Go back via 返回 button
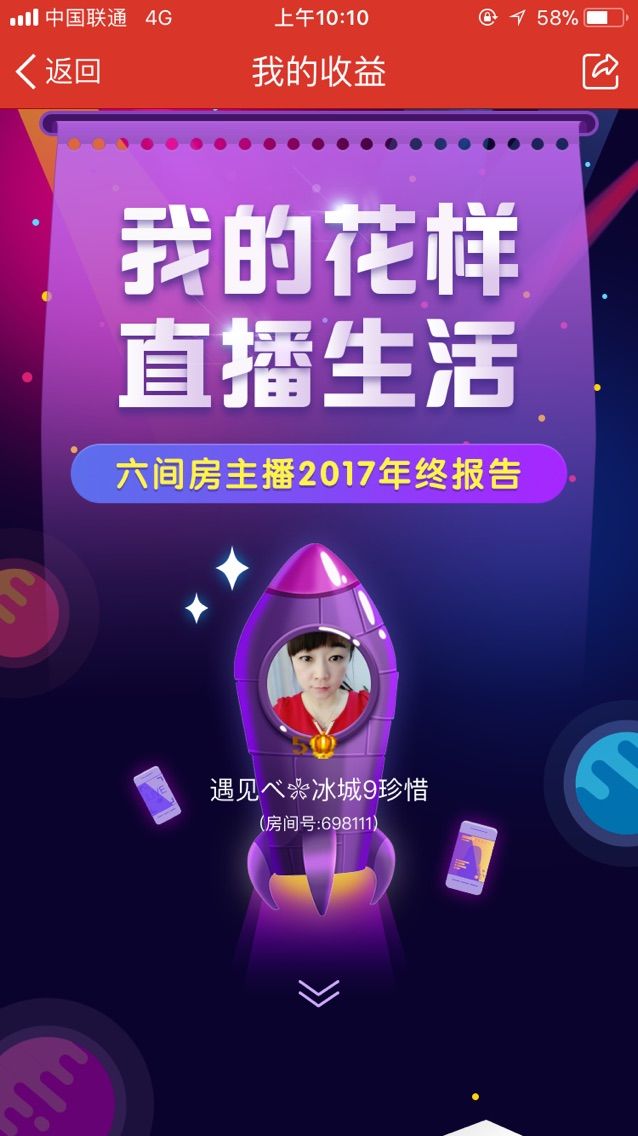Screen dimensions: 638x1136 pos(58,71)
